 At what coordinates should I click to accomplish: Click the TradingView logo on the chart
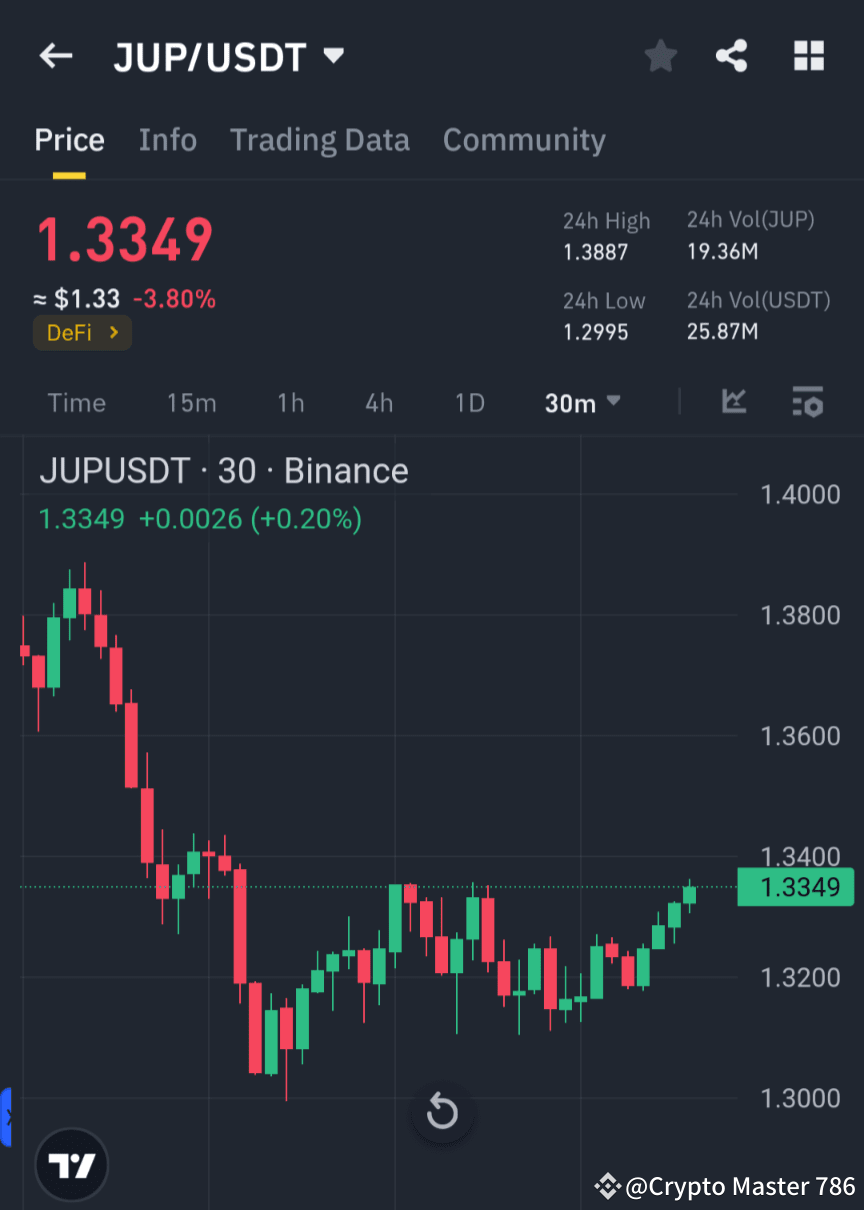[x=70, y=1163]
